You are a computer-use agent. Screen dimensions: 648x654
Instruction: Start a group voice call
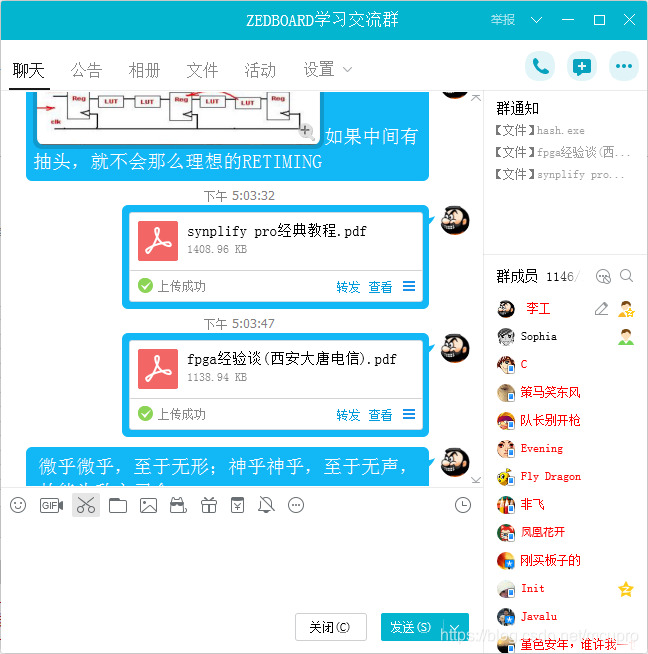pyautogui.click(x=541, y=67)
